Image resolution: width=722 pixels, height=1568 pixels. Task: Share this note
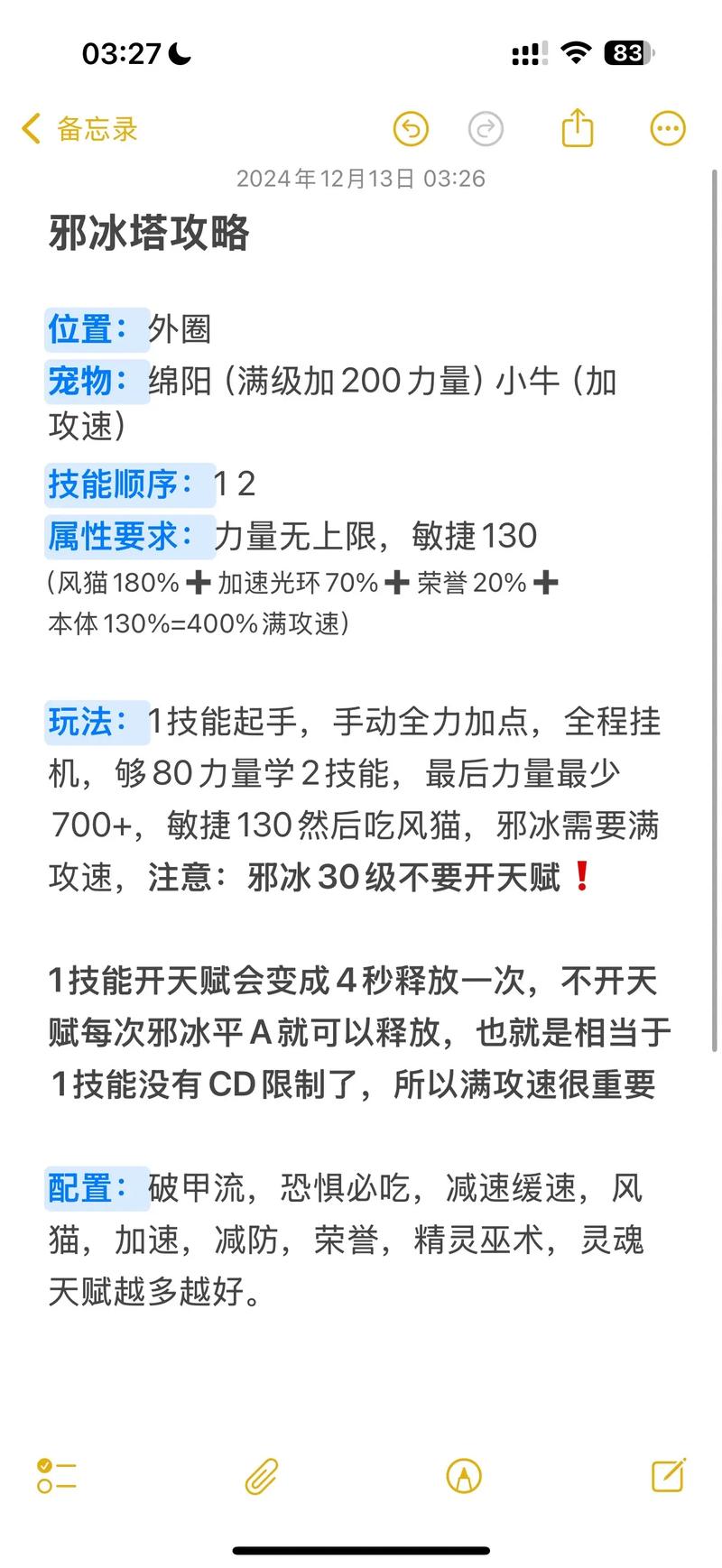[x=578, y=128]
